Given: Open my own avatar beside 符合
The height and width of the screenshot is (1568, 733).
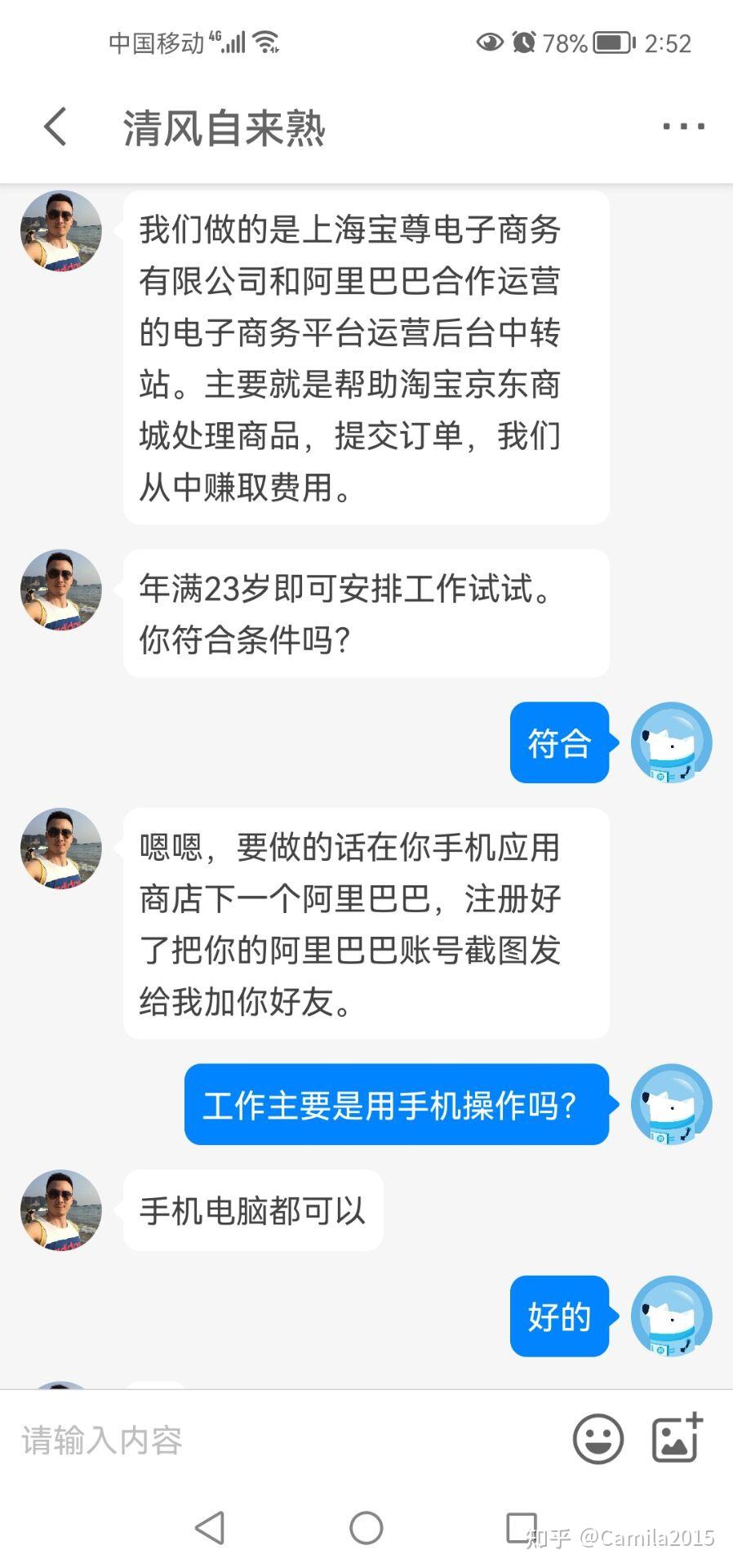Looking at the screenshot, I should pyautogui.click(x=672, y=742).
